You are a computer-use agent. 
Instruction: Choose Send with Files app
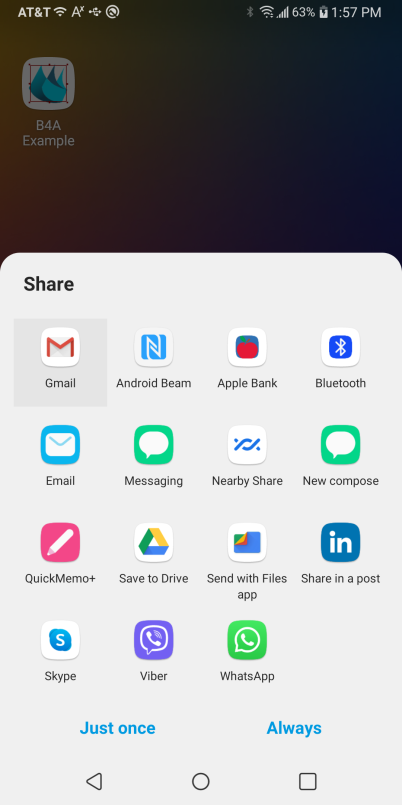247,562
